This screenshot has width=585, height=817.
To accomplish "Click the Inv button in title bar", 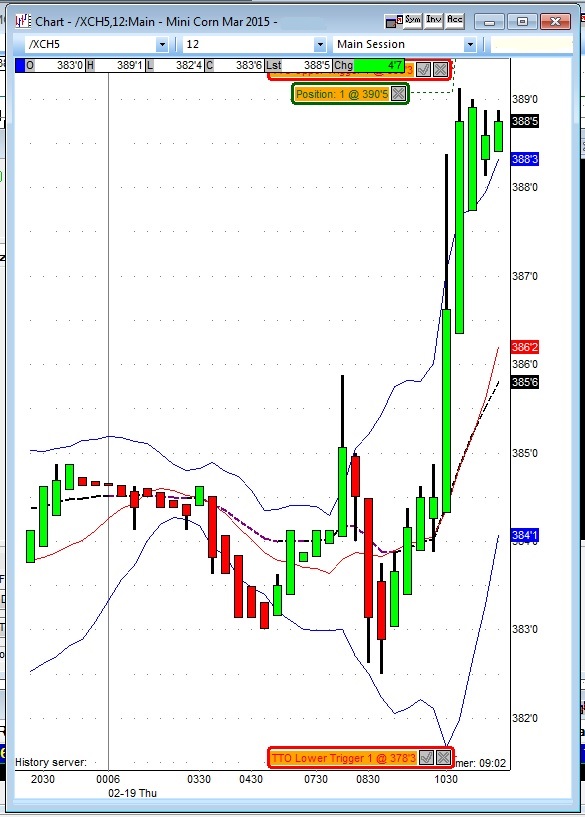I will pos(433,20).
